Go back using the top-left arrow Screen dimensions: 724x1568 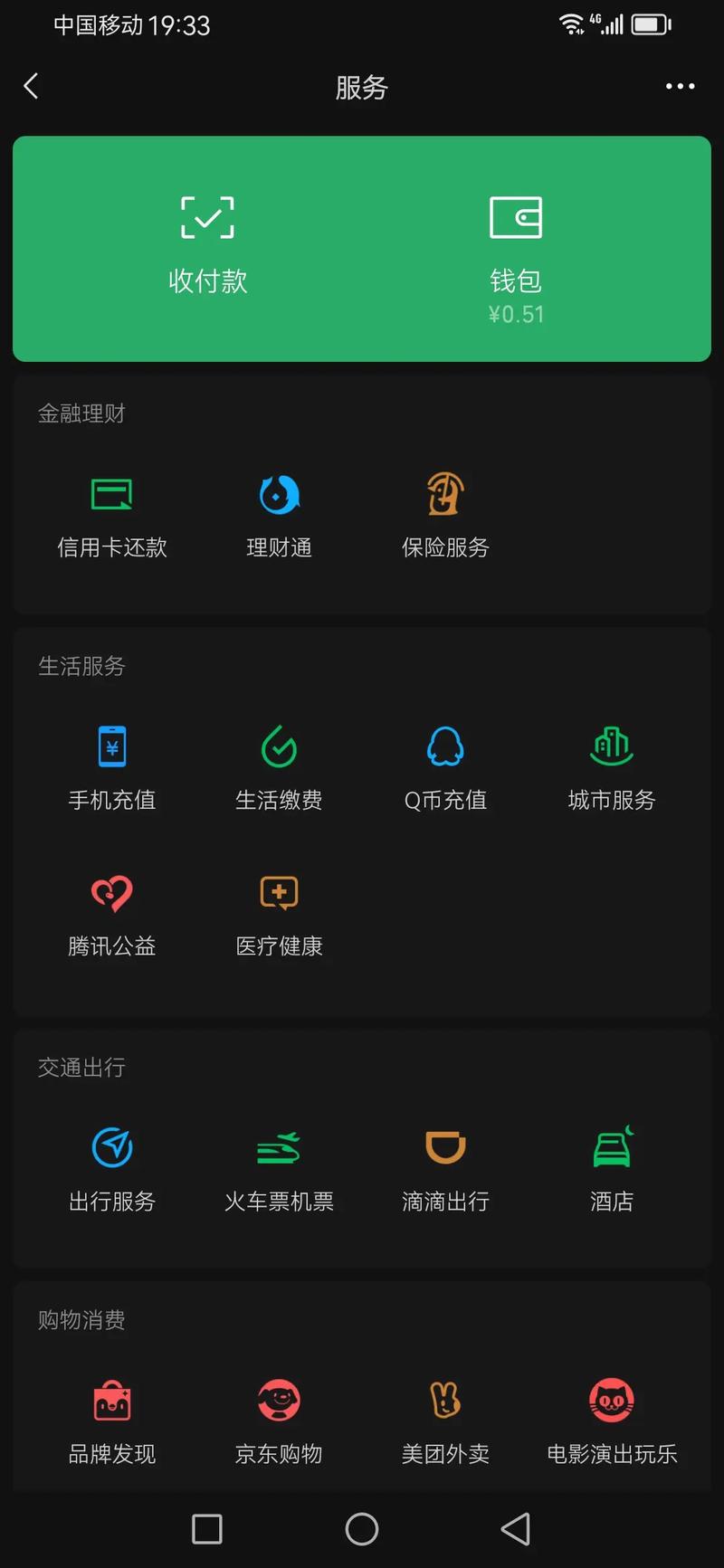[32, 87]
